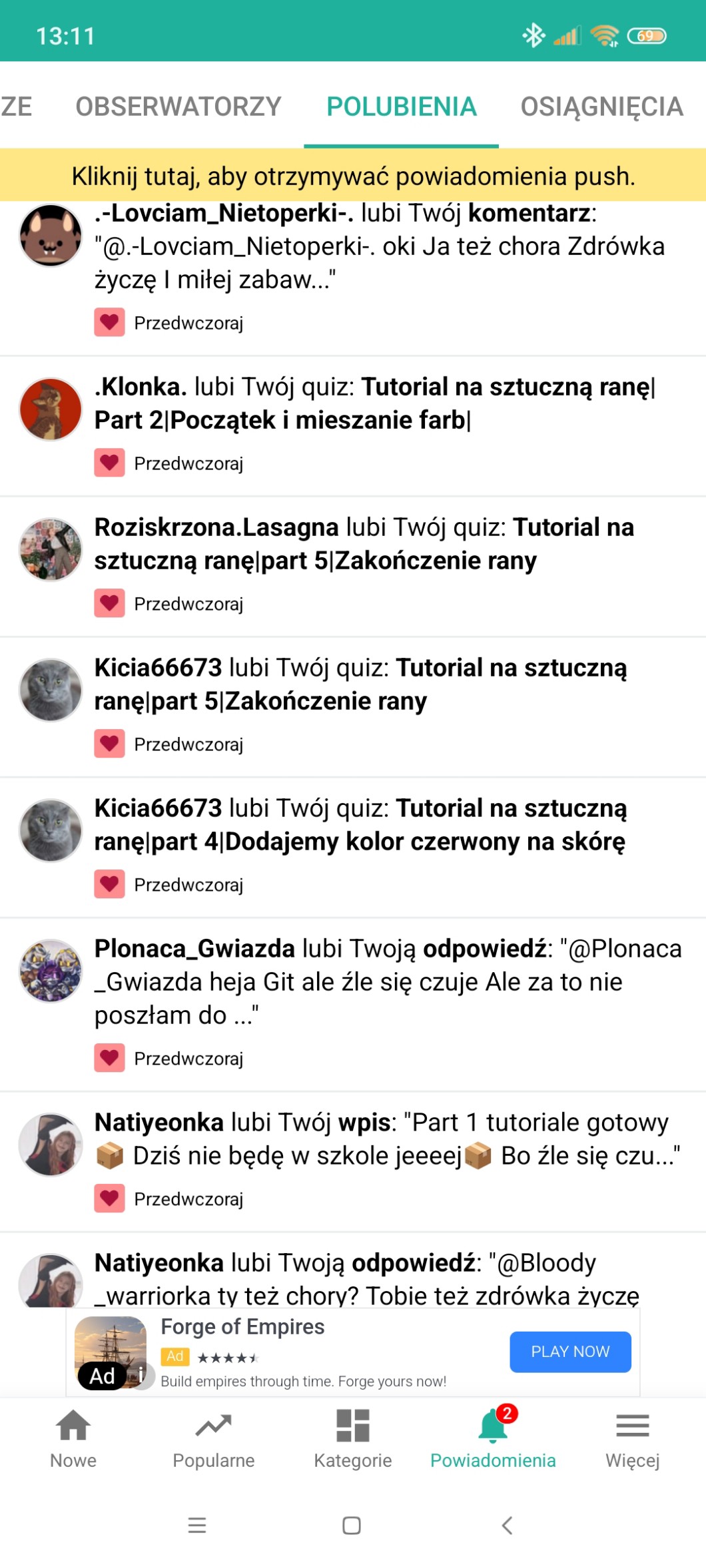Open Natiyeonka's like on your wpis
The width and height of the screenshot is (706, 1568).
[353, 1162]
